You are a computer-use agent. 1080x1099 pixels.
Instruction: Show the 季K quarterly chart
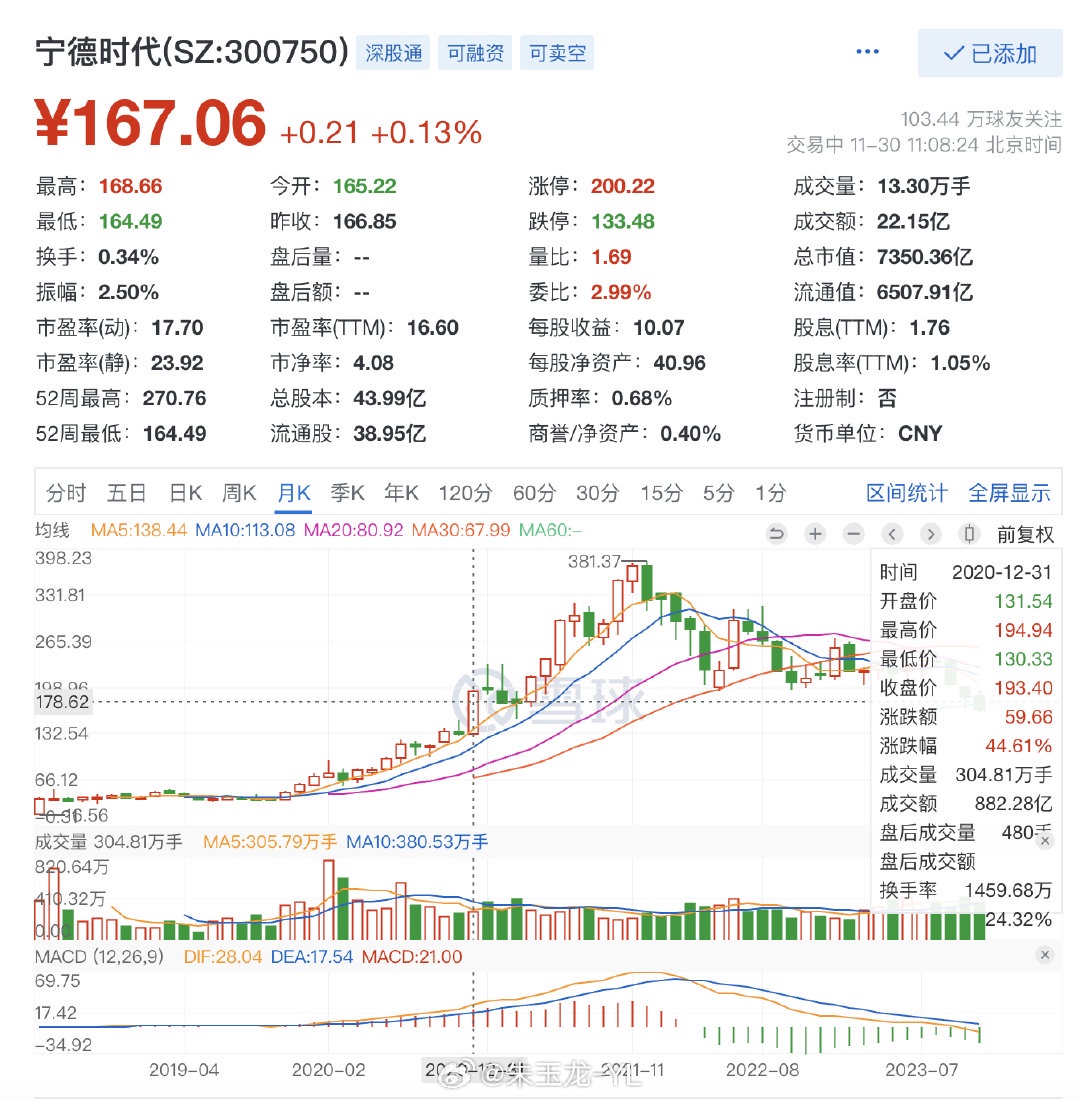pos(348,493)
